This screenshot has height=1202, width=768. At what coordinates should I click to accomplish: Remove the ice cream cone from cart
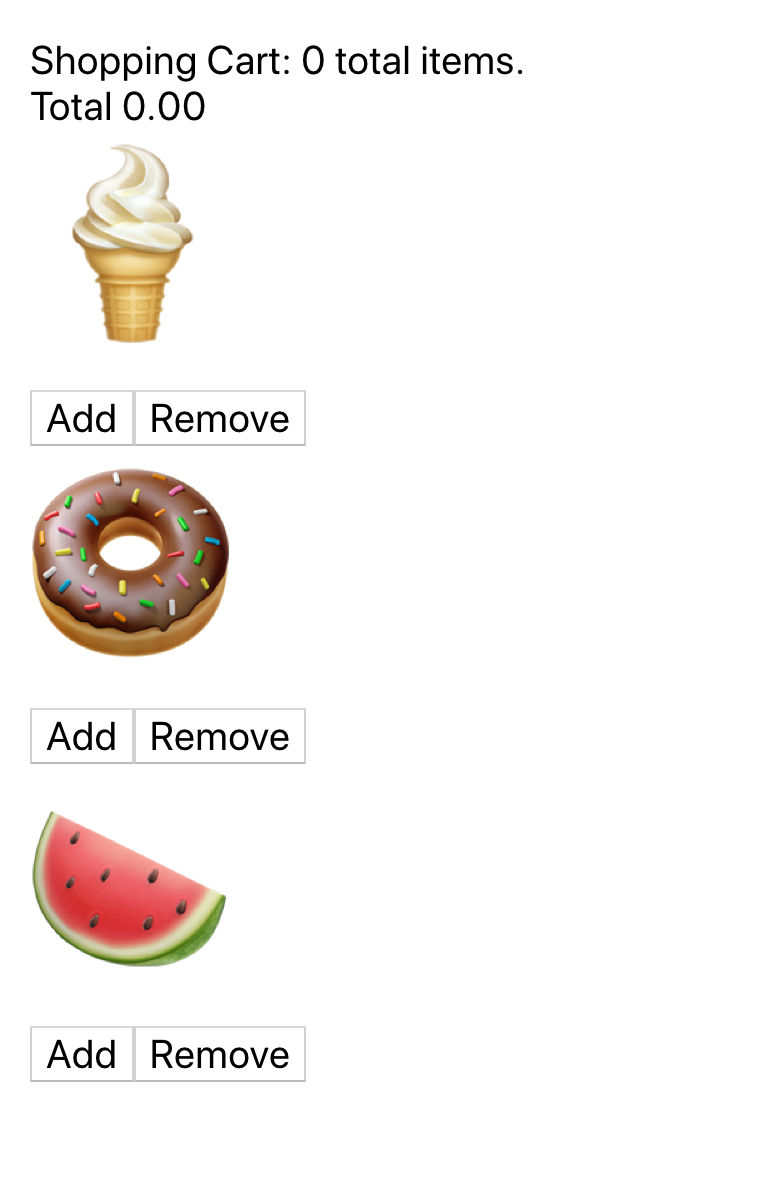pyautogui.click(x=220, y=418)
